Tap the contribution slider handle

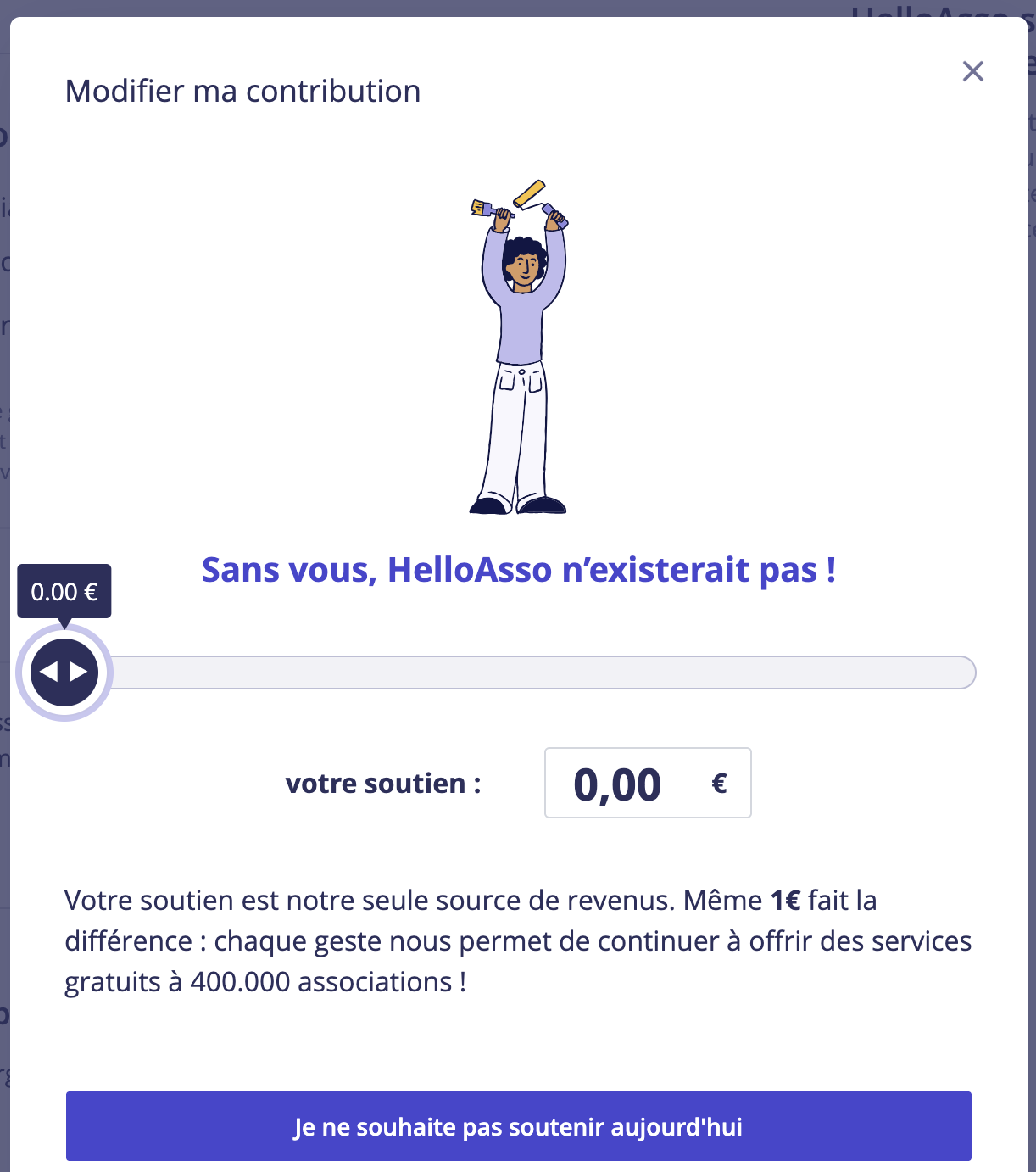point(64,673)
